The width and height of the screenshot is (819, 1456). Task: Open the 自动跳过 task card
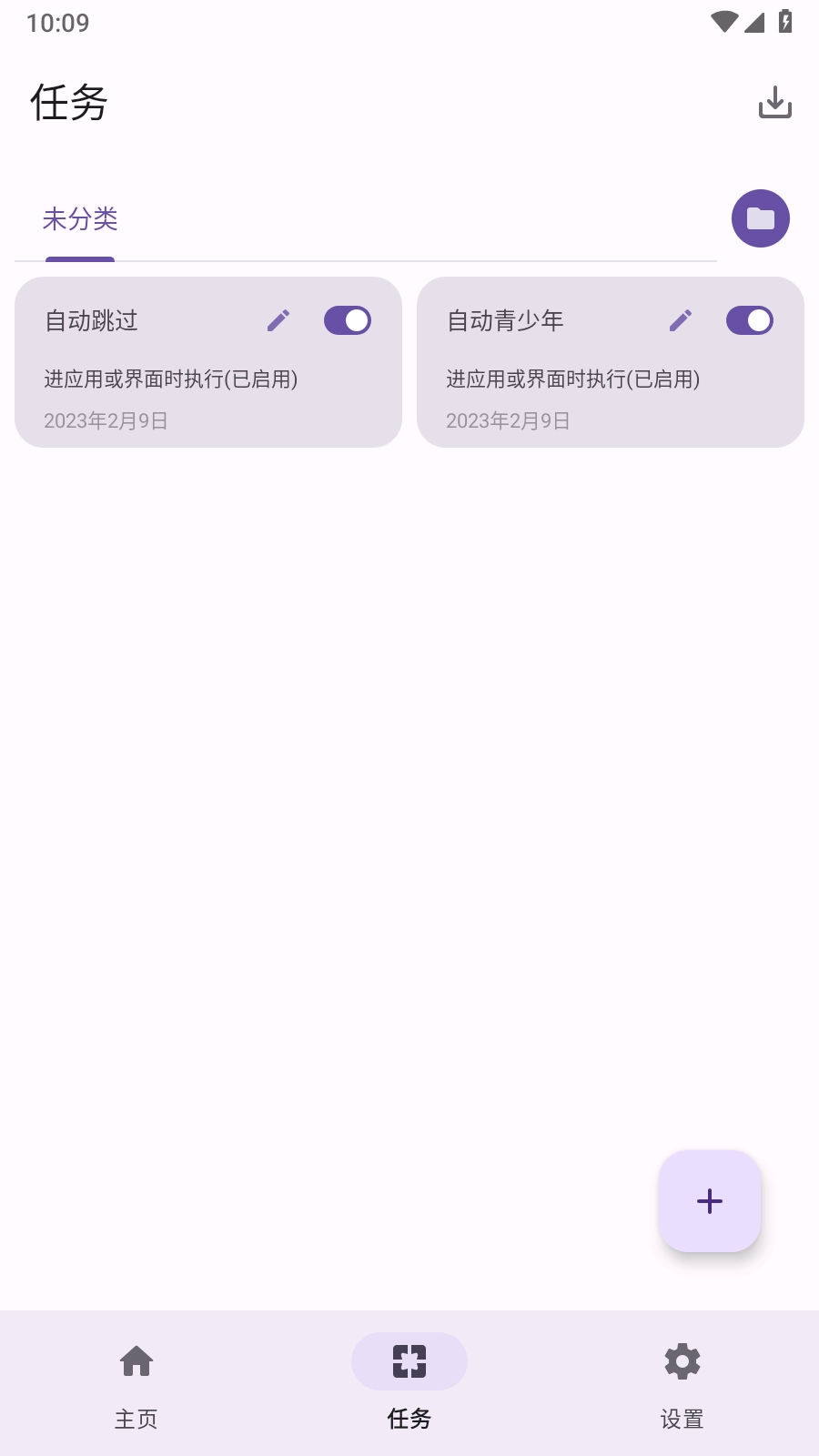207,364
